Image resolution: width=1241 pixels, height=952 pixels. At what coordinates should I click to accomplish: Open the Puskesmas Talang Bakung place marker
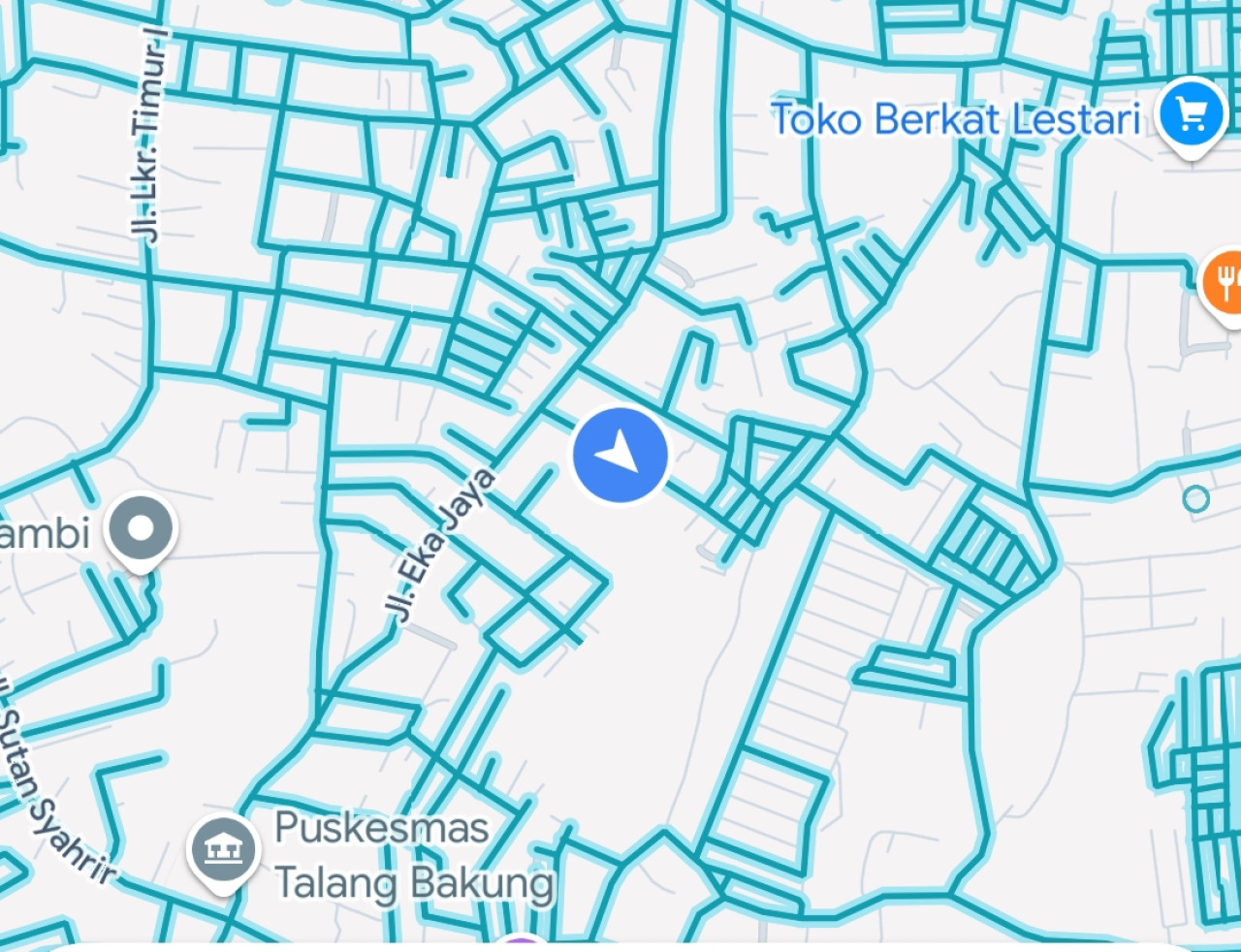pyautogui.click(x=224, y=850)
